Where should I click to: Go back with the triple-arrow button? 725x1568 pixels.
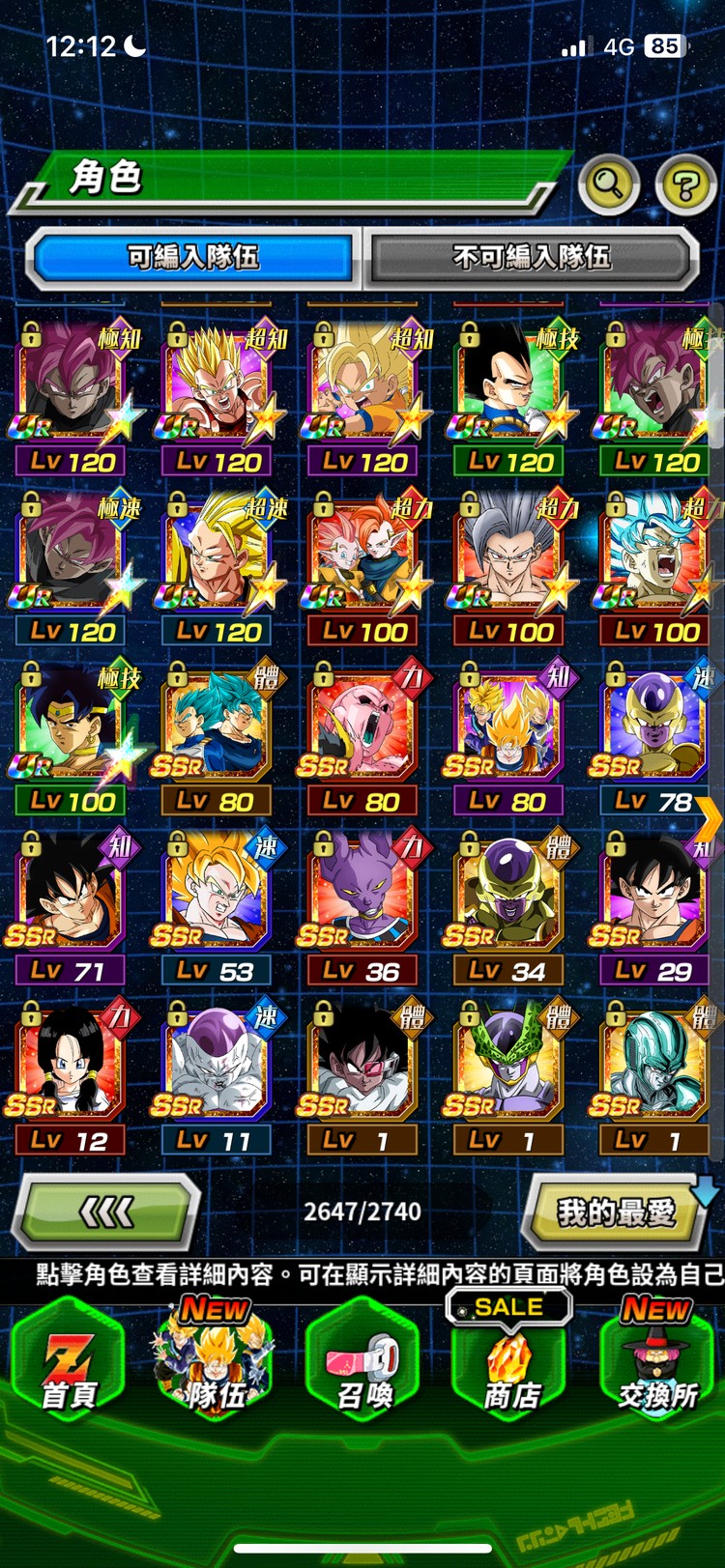coord(106,1211)
